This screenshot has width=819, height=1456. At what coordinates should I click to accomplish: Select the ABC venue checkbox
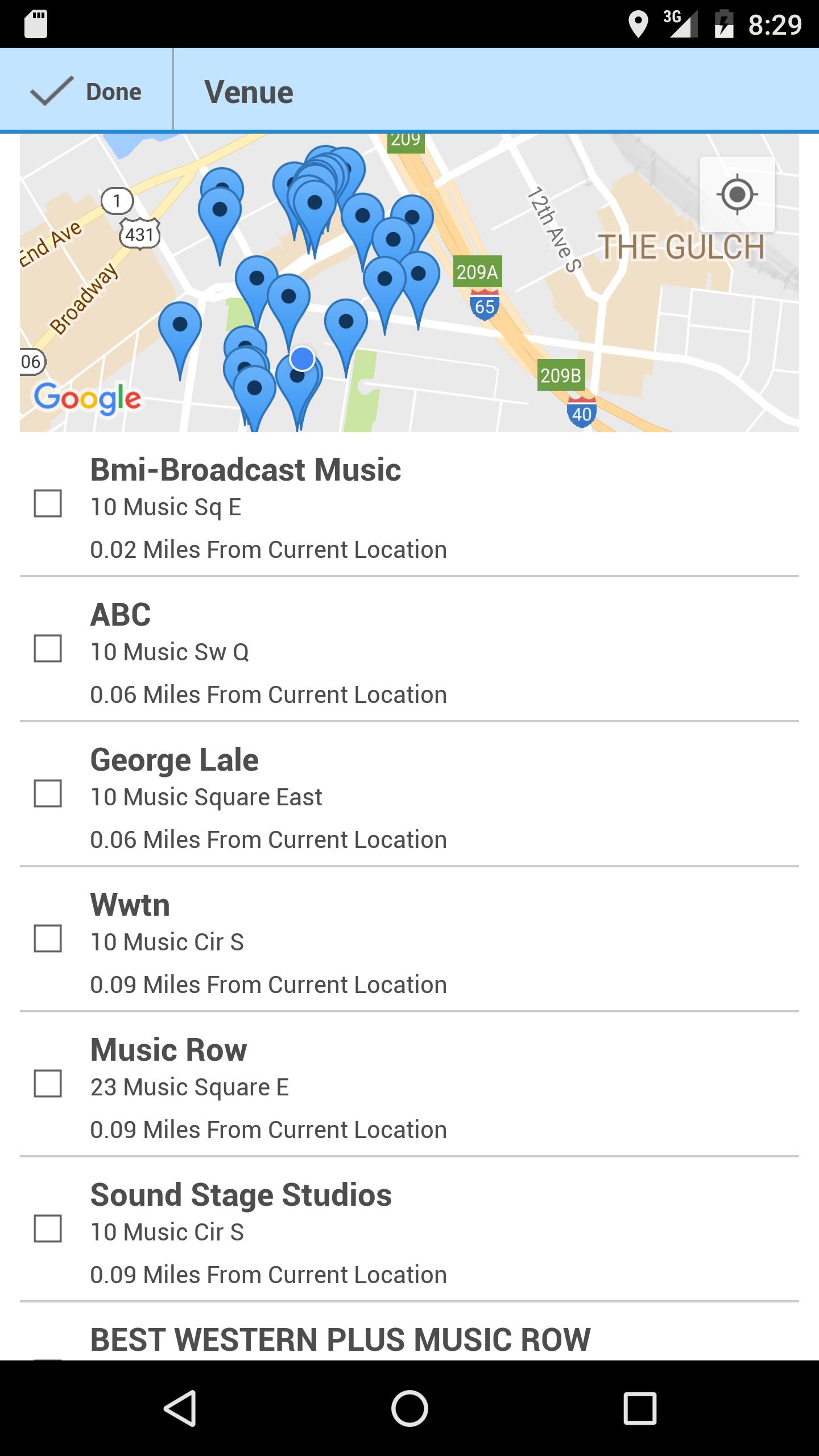[x=48, y=648]
